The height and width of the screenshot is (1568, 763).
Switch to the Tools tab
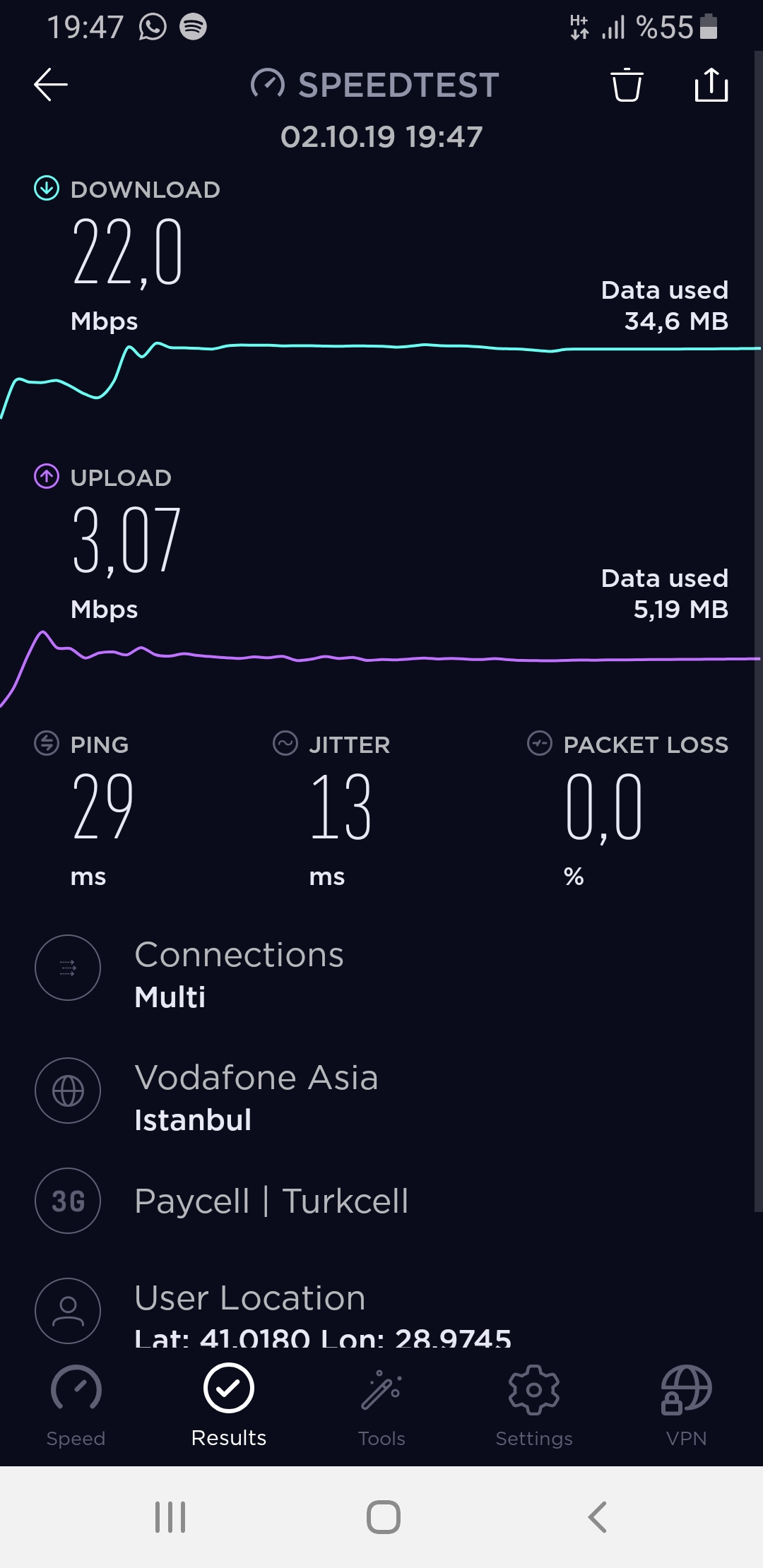coord(381,1406)
